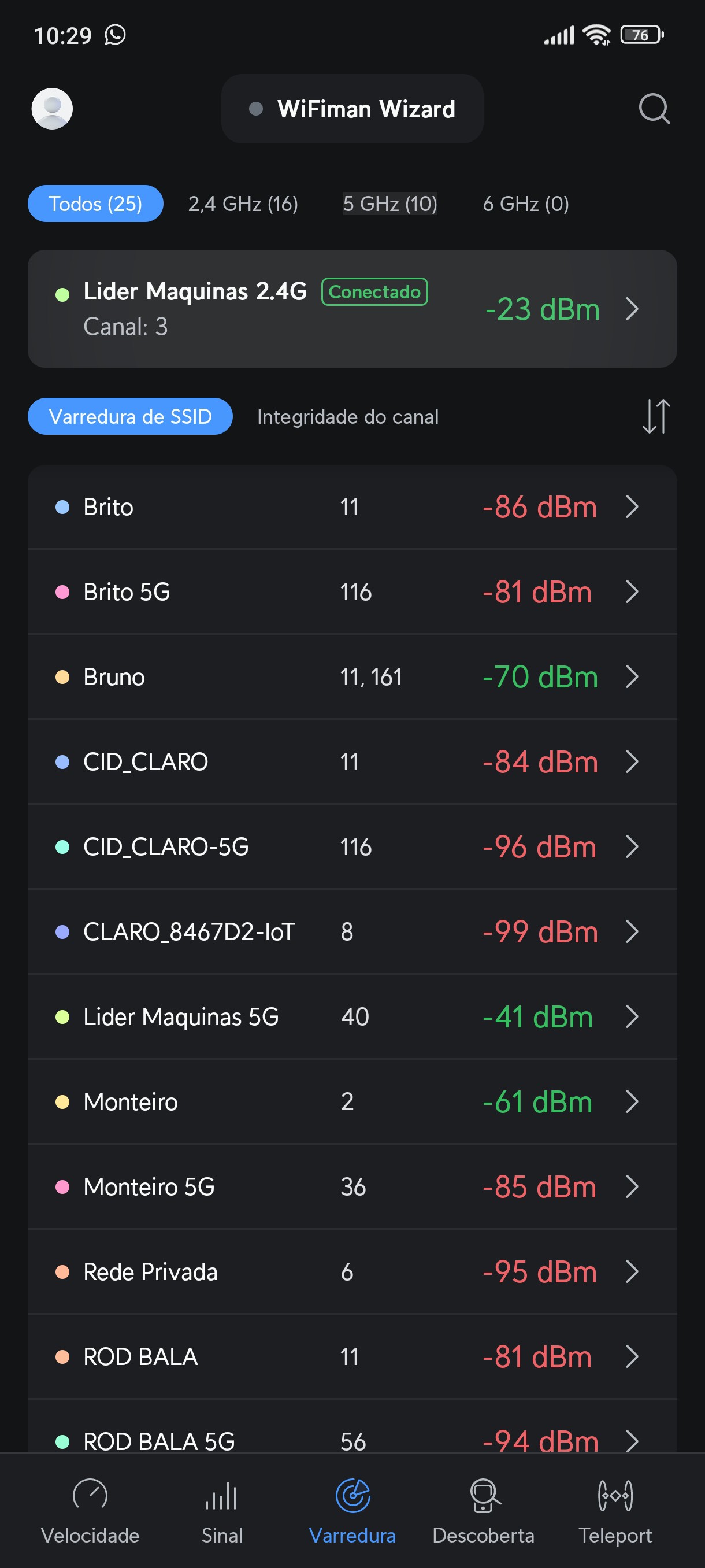Viewport: 705px width, 1568px height.
Task: Filter networks by 2,4 GHz
Action: coord(243,204)
